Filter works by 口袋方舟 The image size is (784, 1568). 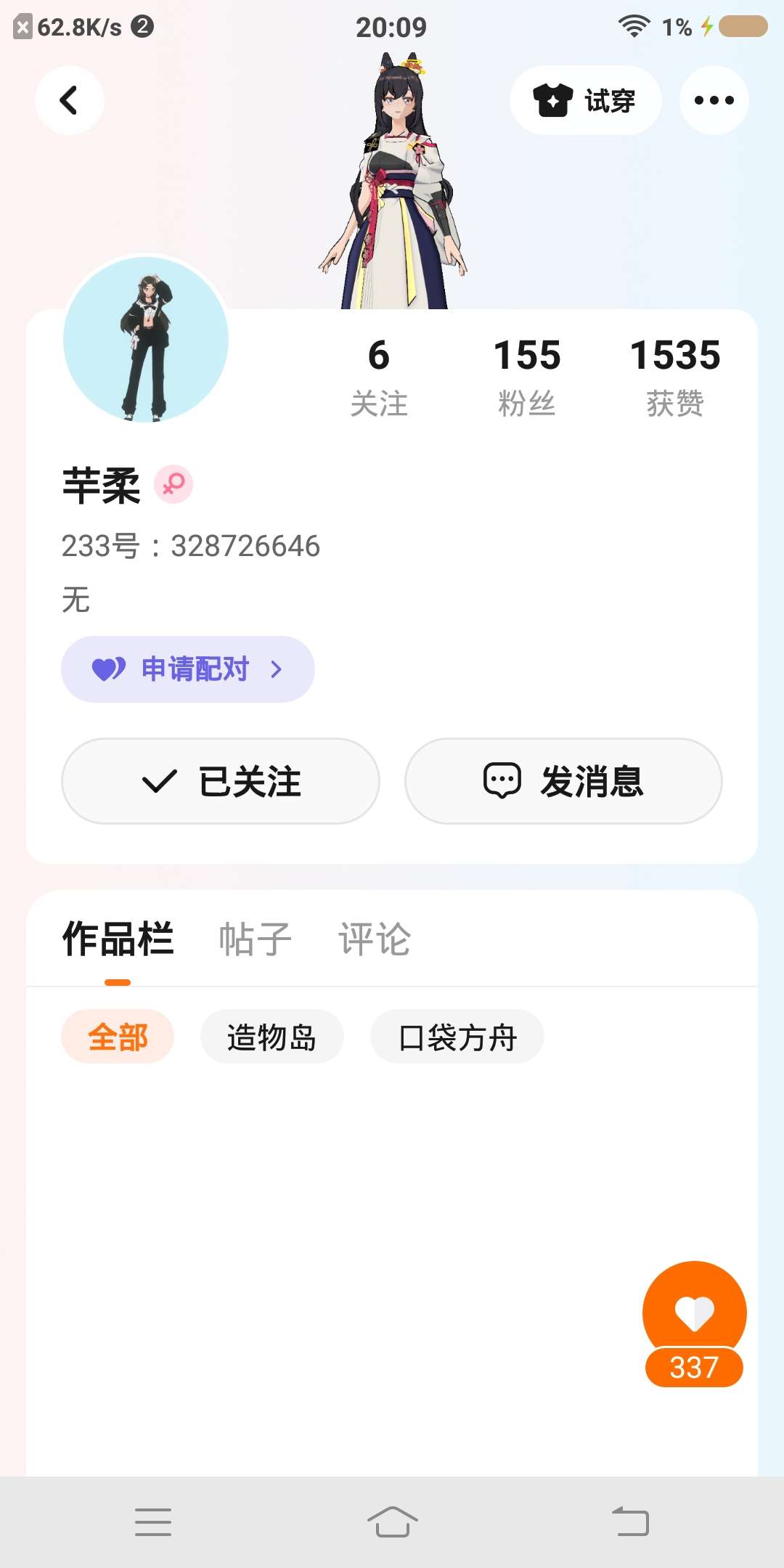(457, 1037)
